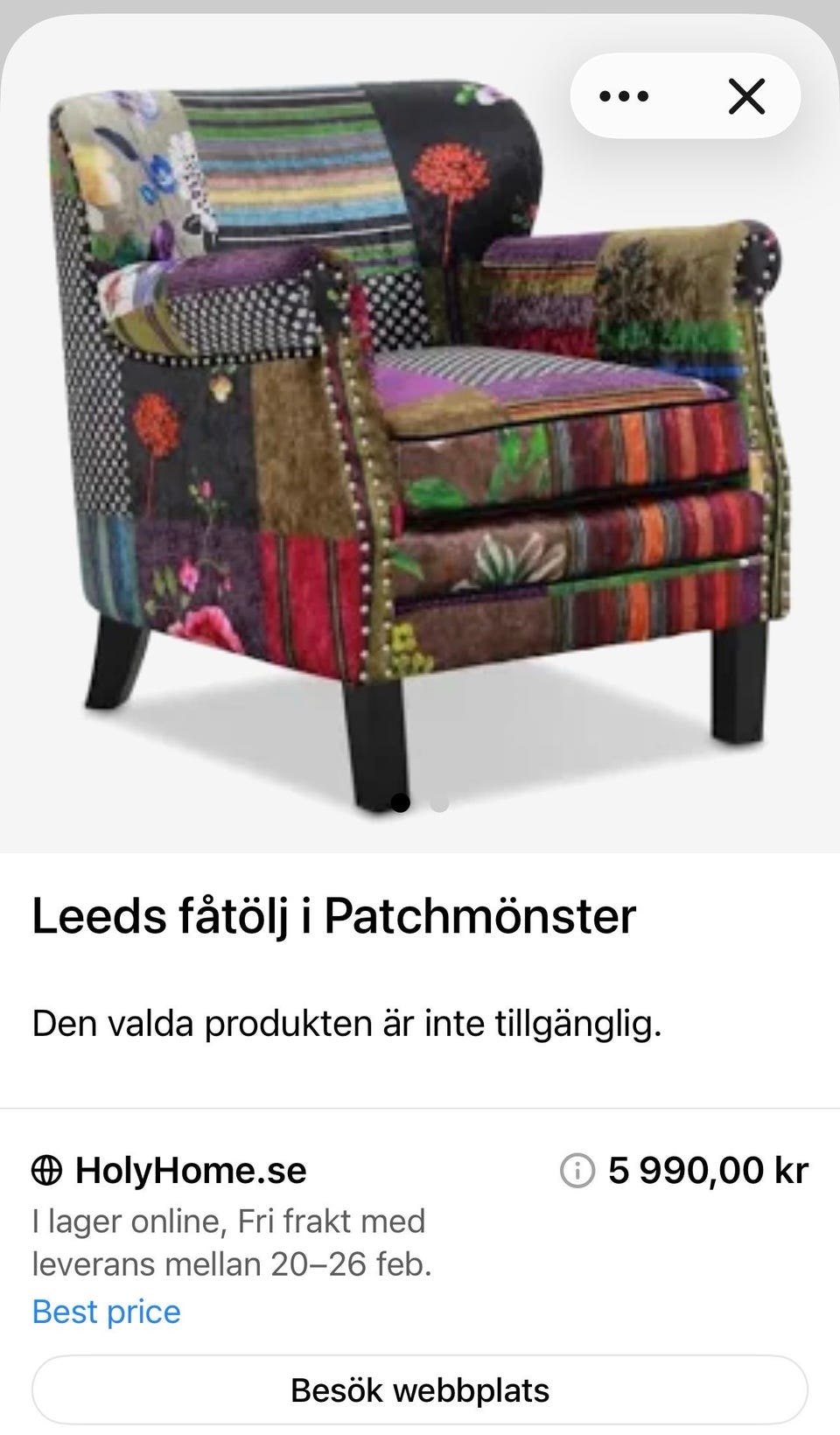Dismiss the pin using the cross icon
Viewport: 840px width, 1435px height.
click(x=747, y=97)
